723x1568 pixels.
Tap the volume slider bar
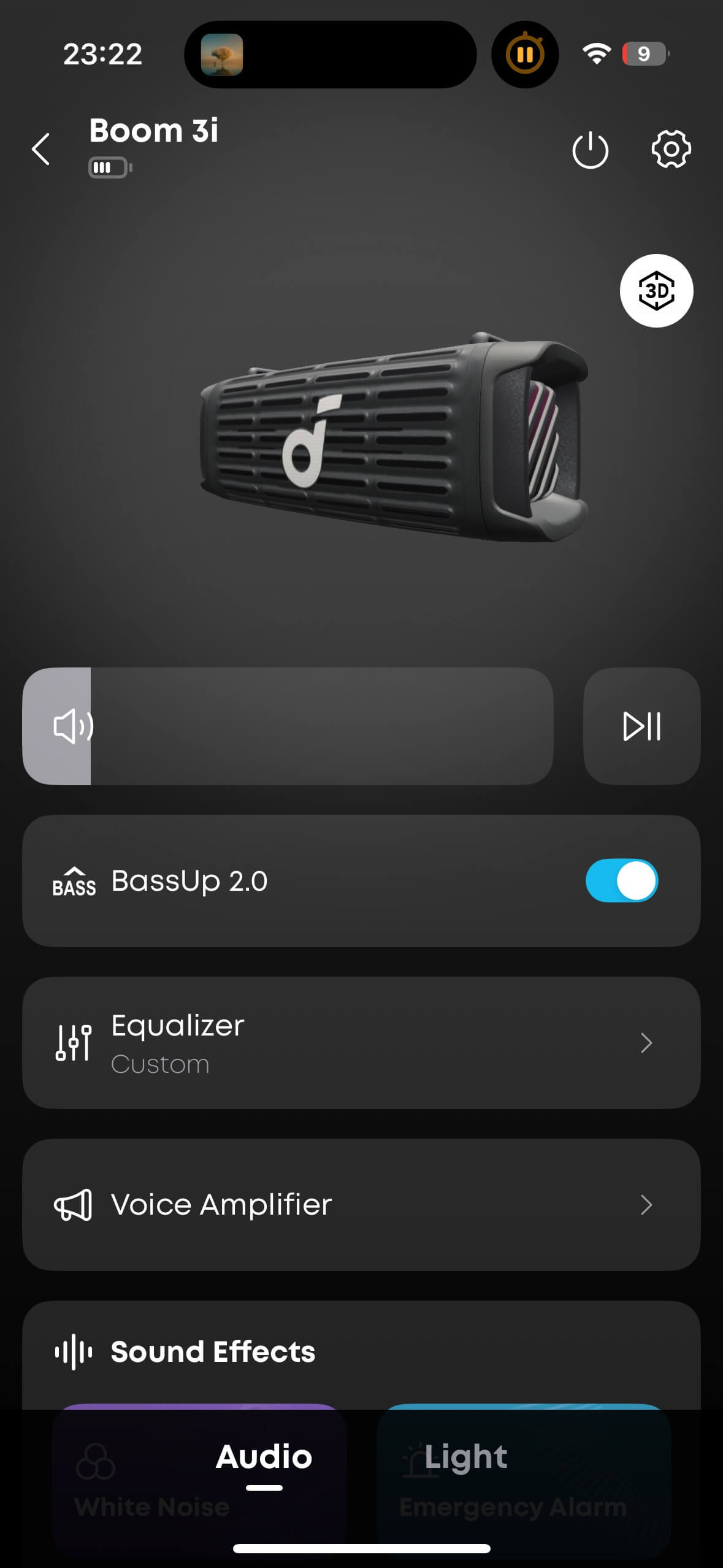[x=288, y=726]
